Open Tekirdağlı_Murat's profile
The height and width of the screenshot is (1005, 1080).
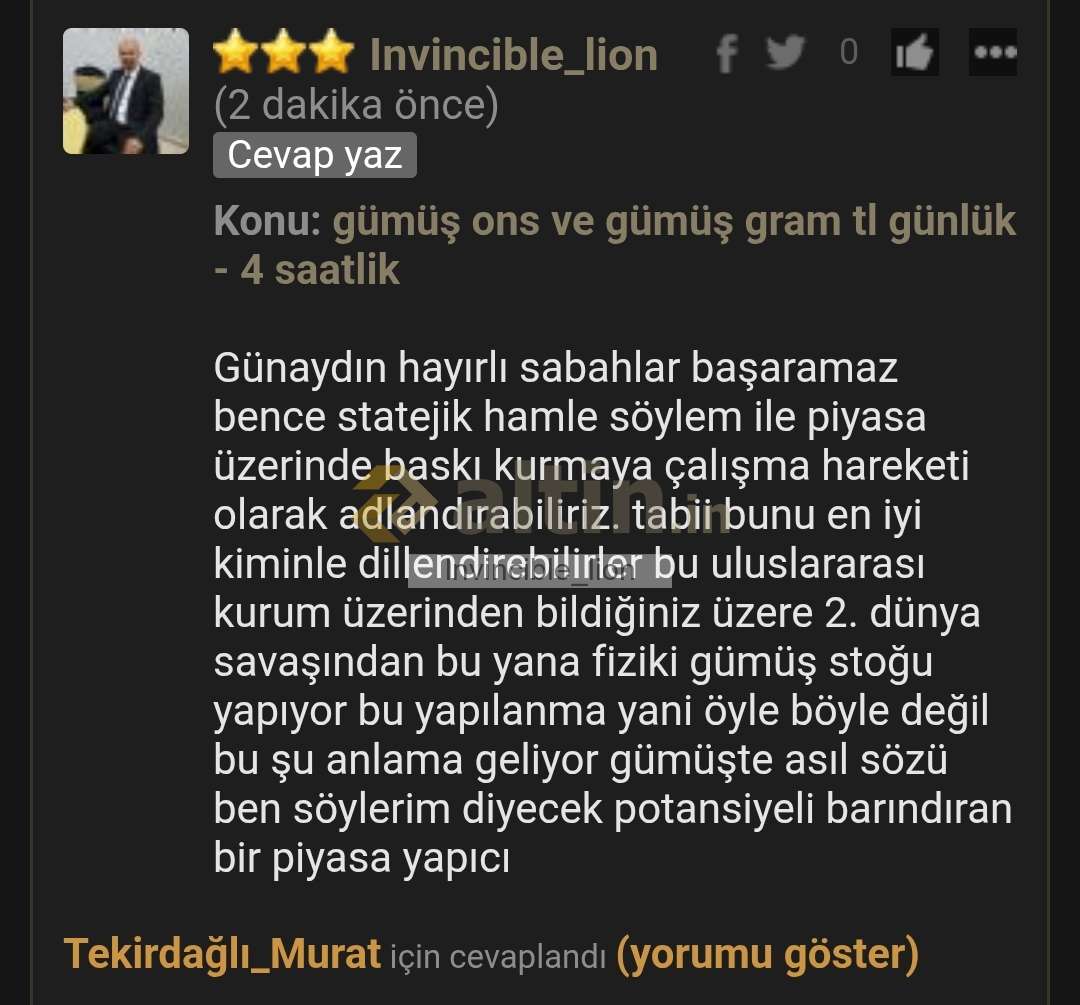click(223, 954)
